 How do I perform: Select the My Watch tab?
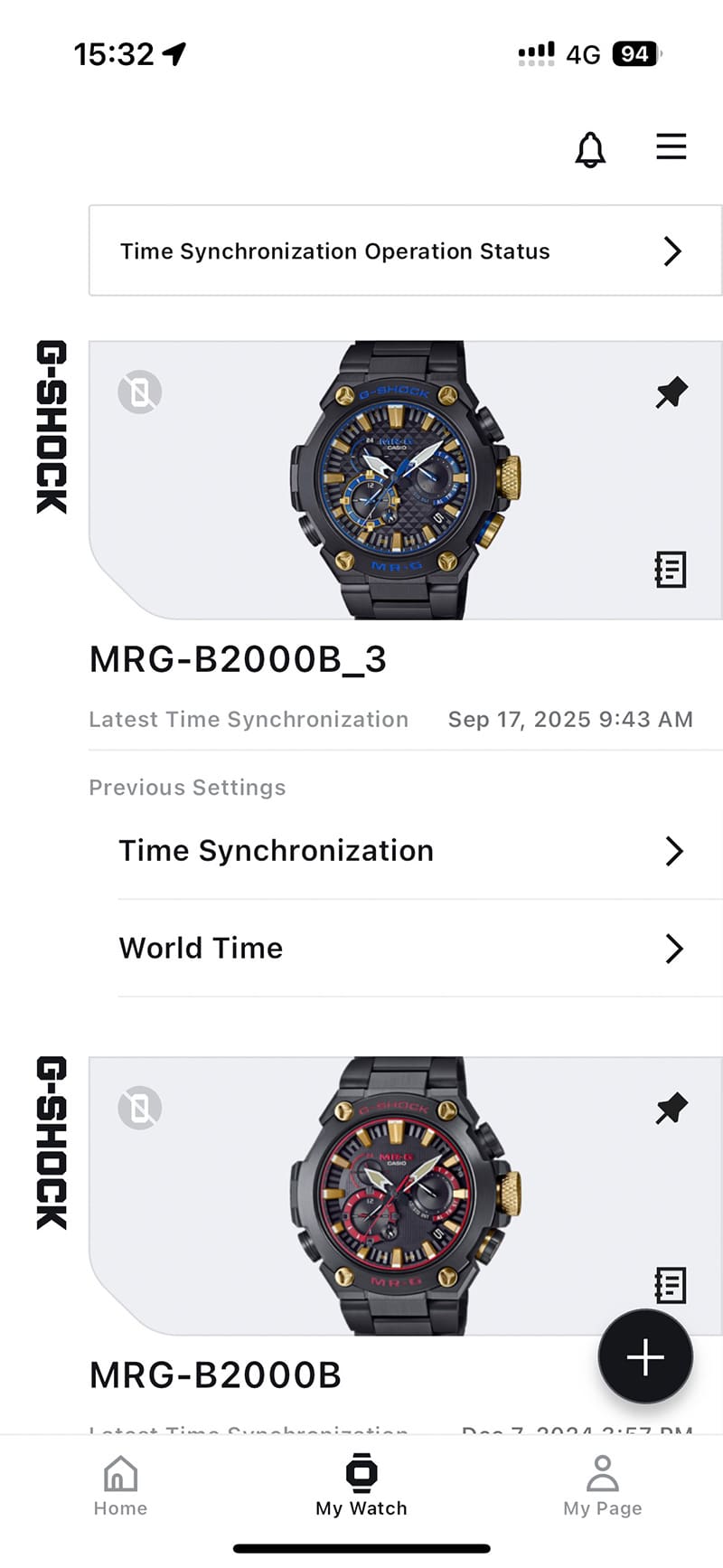click(361, 1486)
